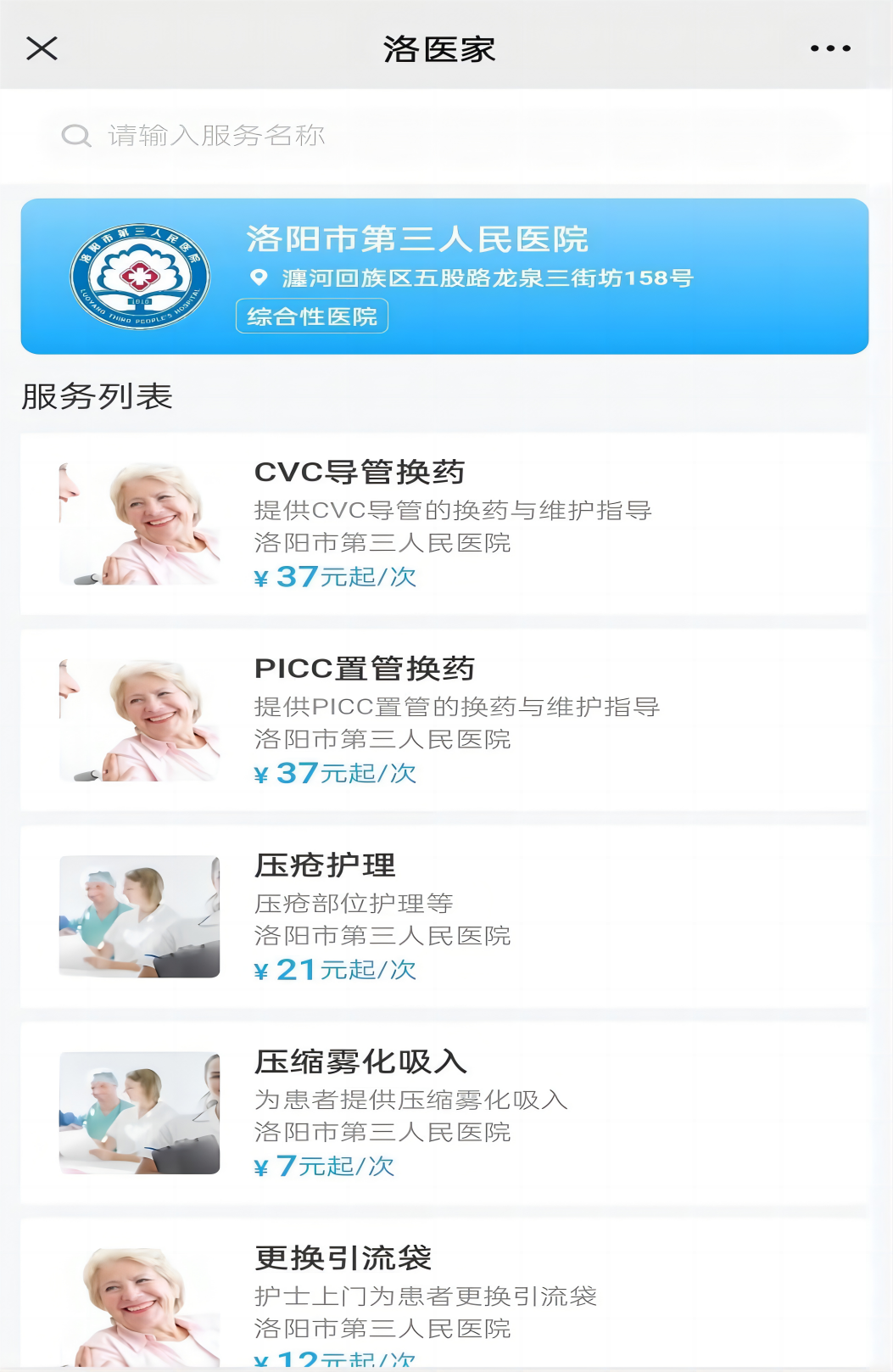Image resolution: width=893 pixels, height=1372 pixels.
Task: Select the PICC置管换药 service
Action: 444,720
